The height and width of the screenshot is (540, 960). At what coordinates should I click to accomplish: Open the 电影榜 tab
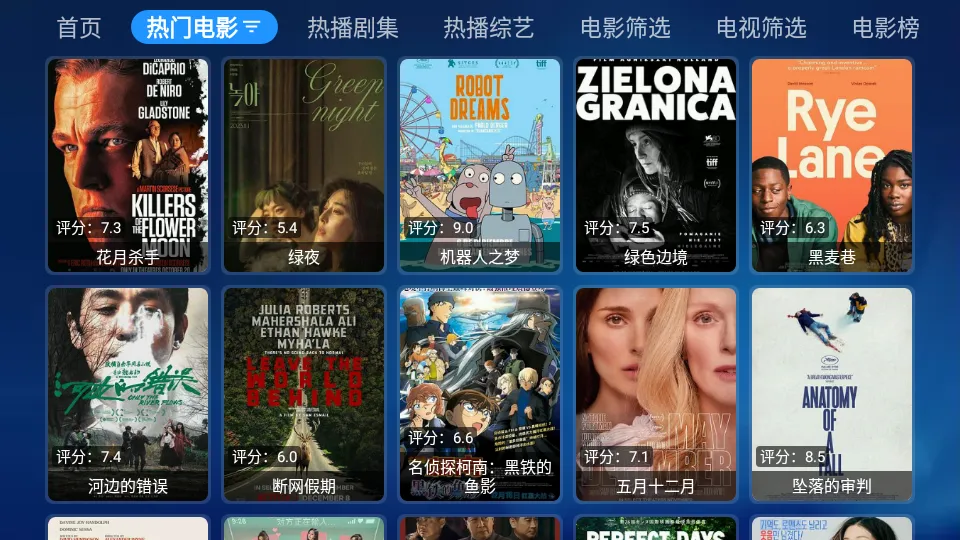click(886, 28)
